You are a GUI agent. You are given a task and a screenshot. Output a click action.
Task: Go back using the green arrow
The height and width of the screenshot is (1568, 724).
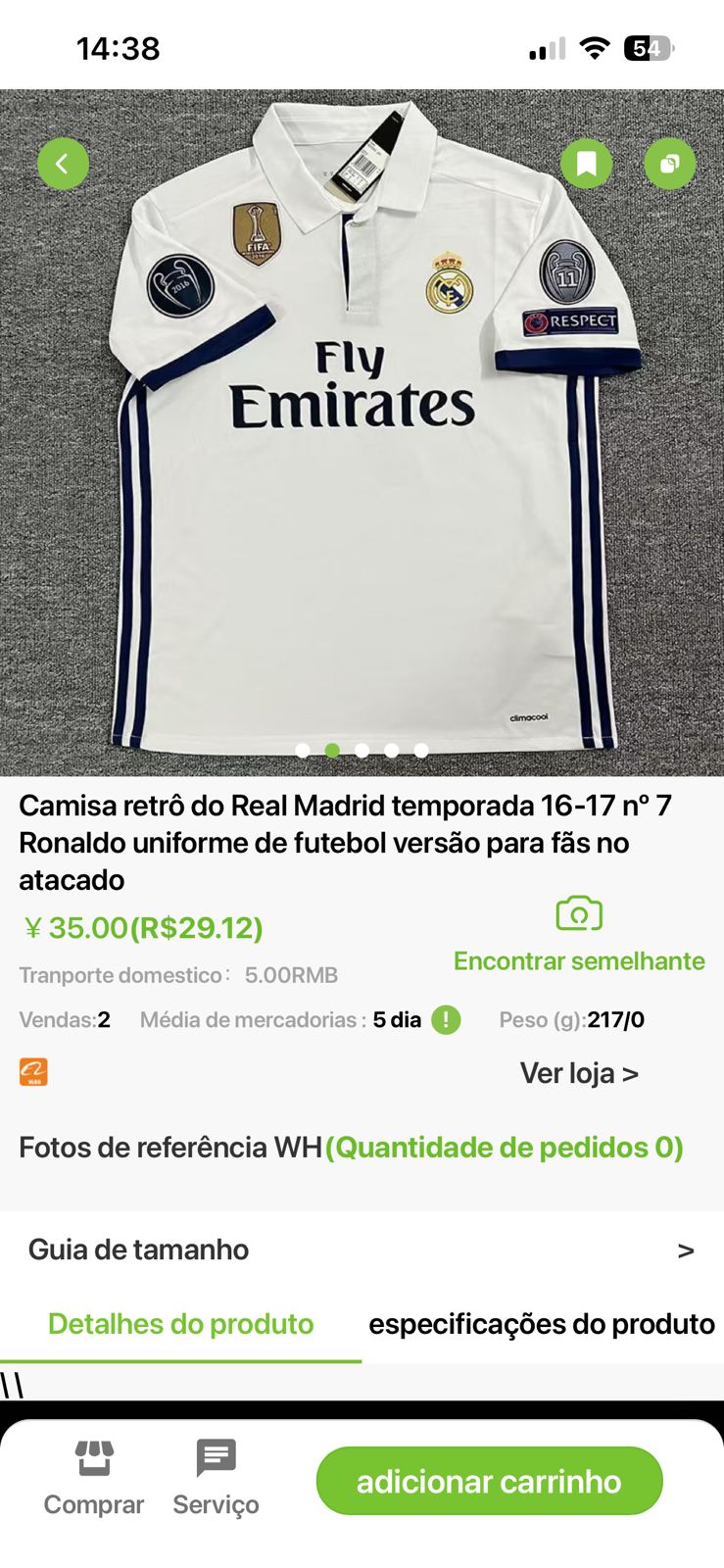(63, 164)
